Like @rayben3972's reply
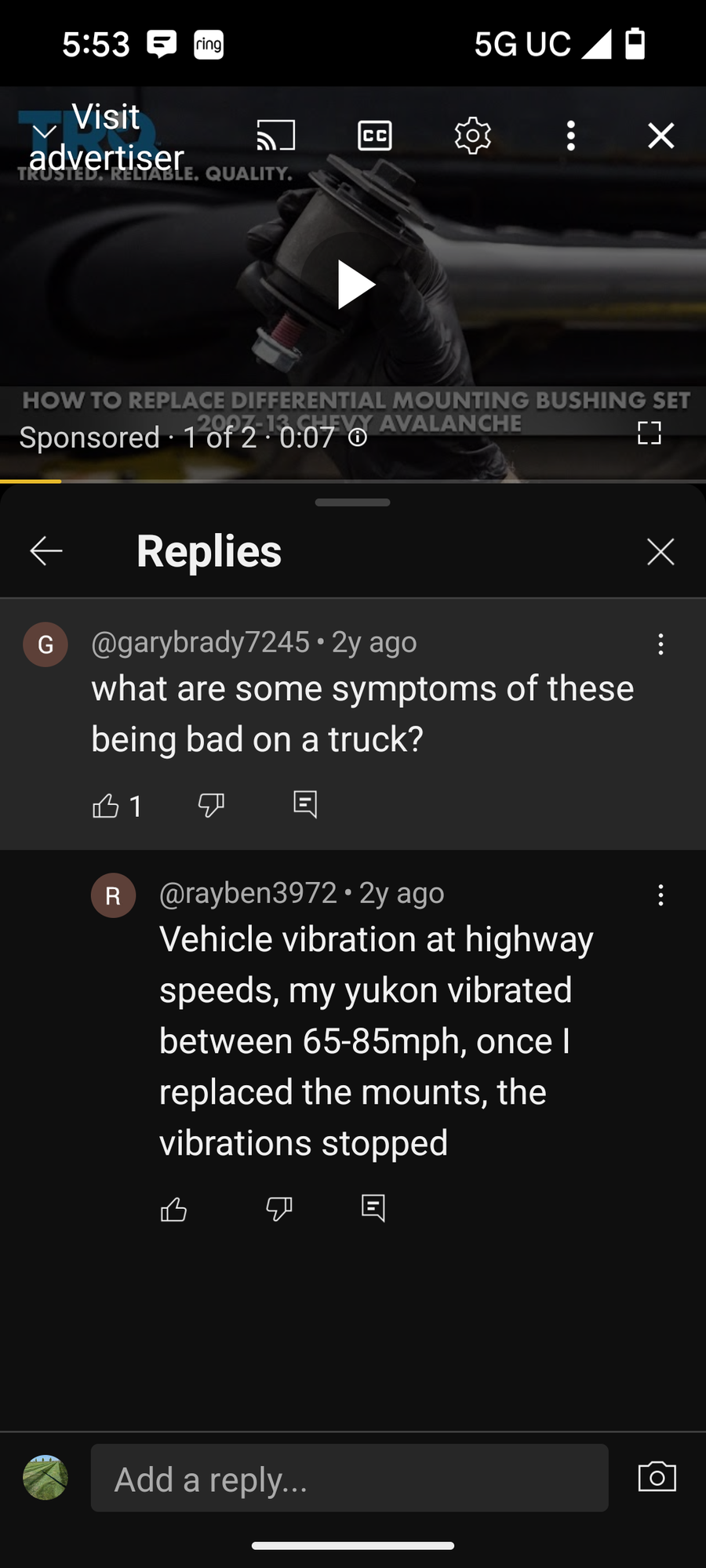706x1568 pixels. (173, 1209)
